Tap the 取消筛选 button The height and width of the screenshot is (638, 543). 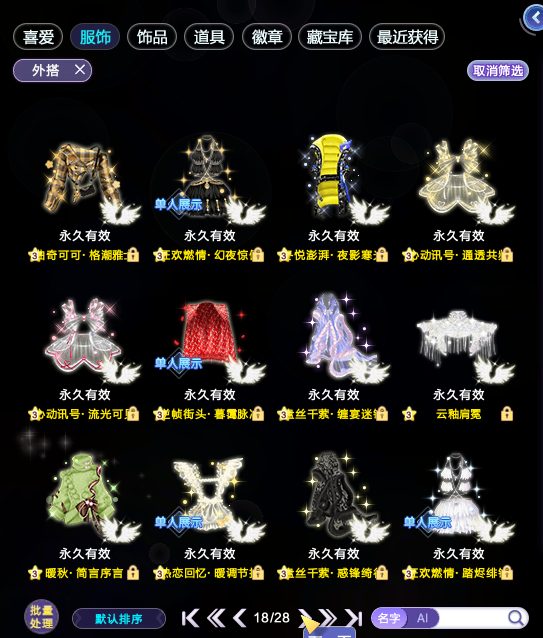[497, 71]
